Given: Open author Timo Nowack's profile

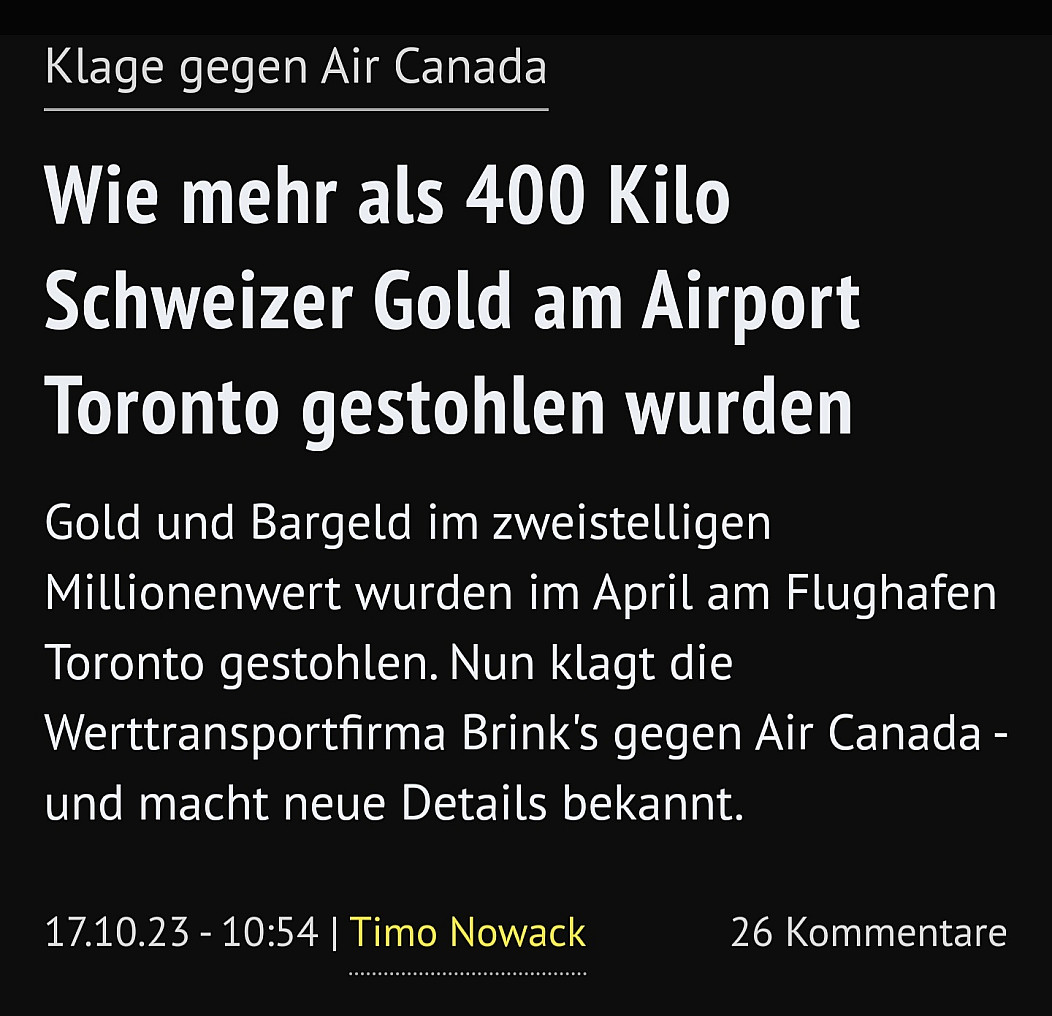Looking at the screenshot, I should click(467, 933).
